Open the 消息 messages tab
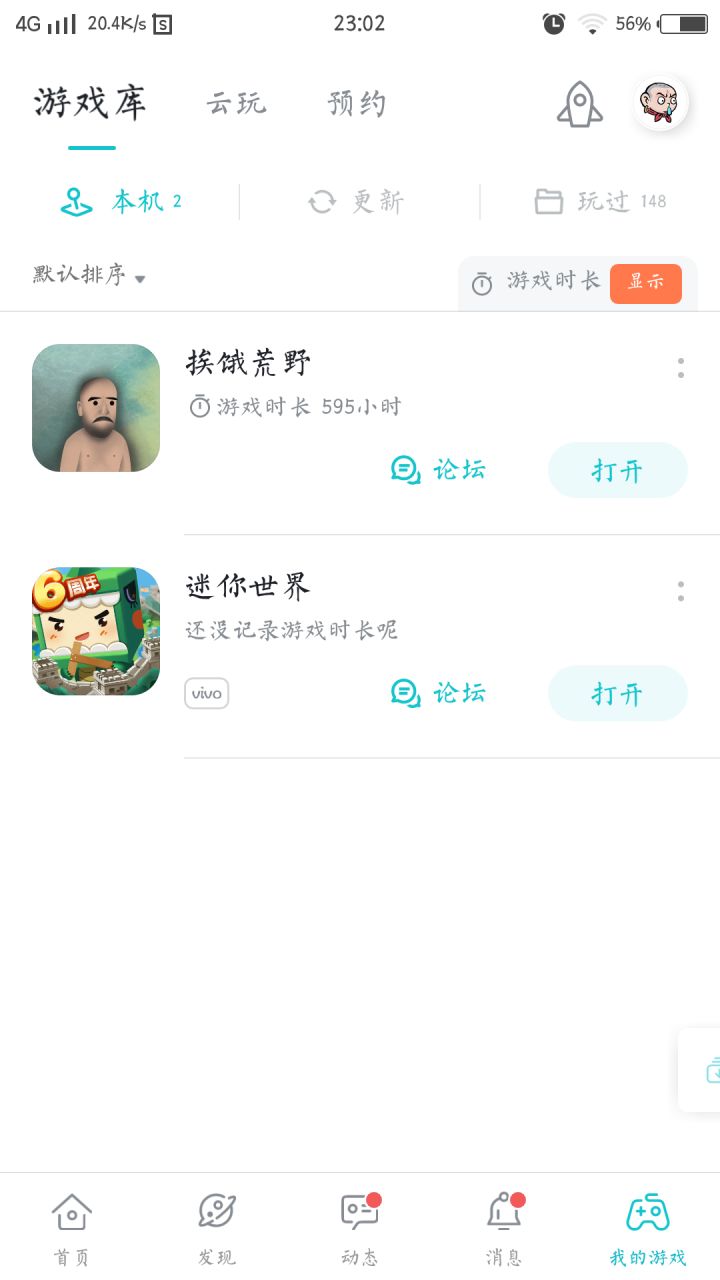 504,1228
